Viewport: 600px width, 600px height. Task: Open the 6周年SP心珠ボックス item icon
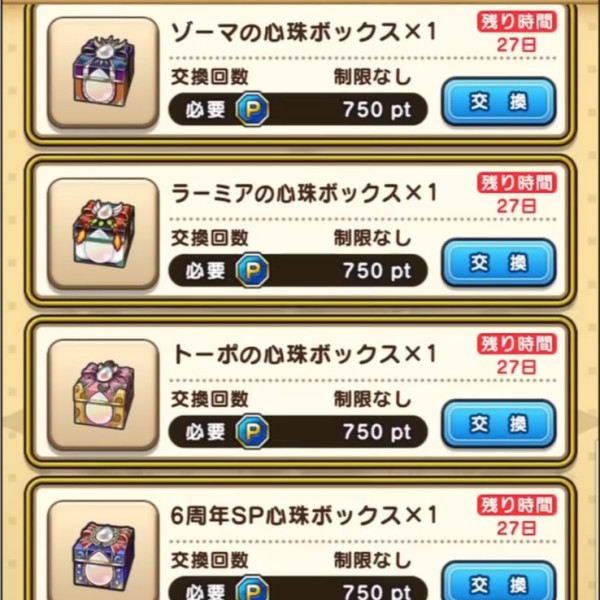[x=103, y=553]
